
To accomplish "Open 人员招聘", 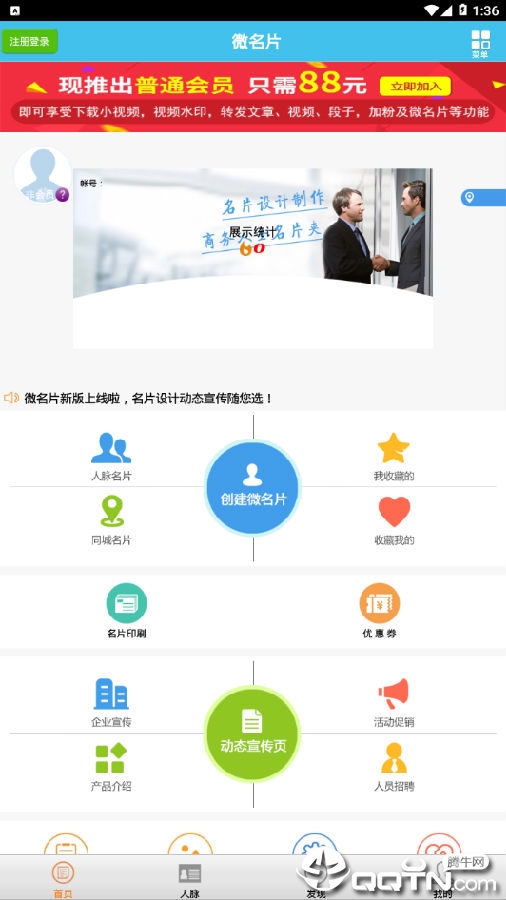I will [x=394, y=767].
